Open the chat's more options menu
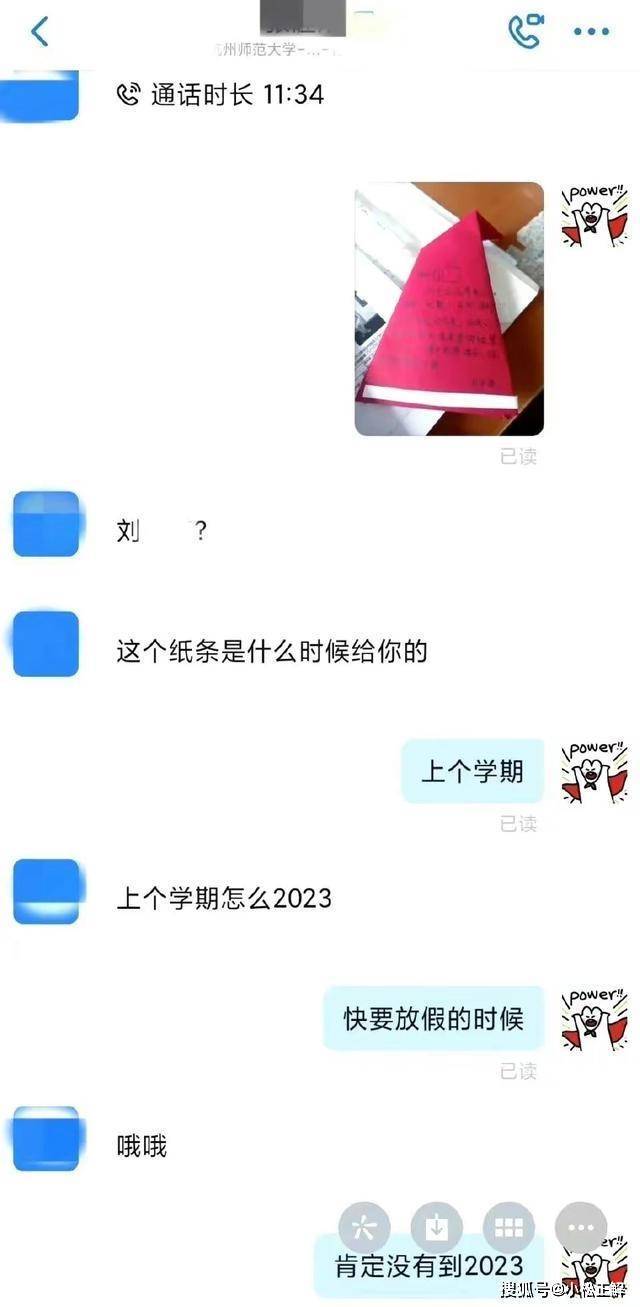640x1307 pixels. (x=591, y=32)
